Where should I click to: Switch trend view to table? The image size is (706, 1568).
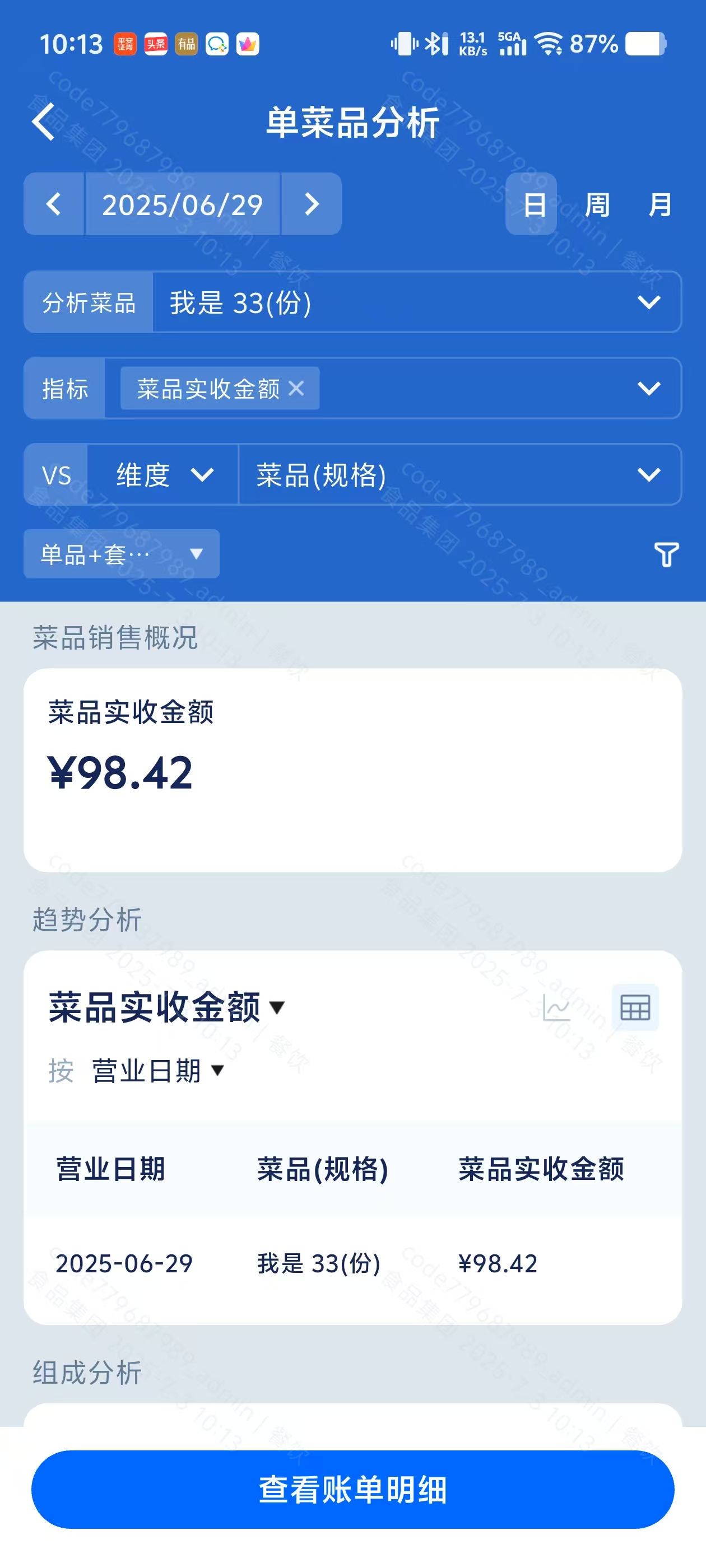point(635,1007)
